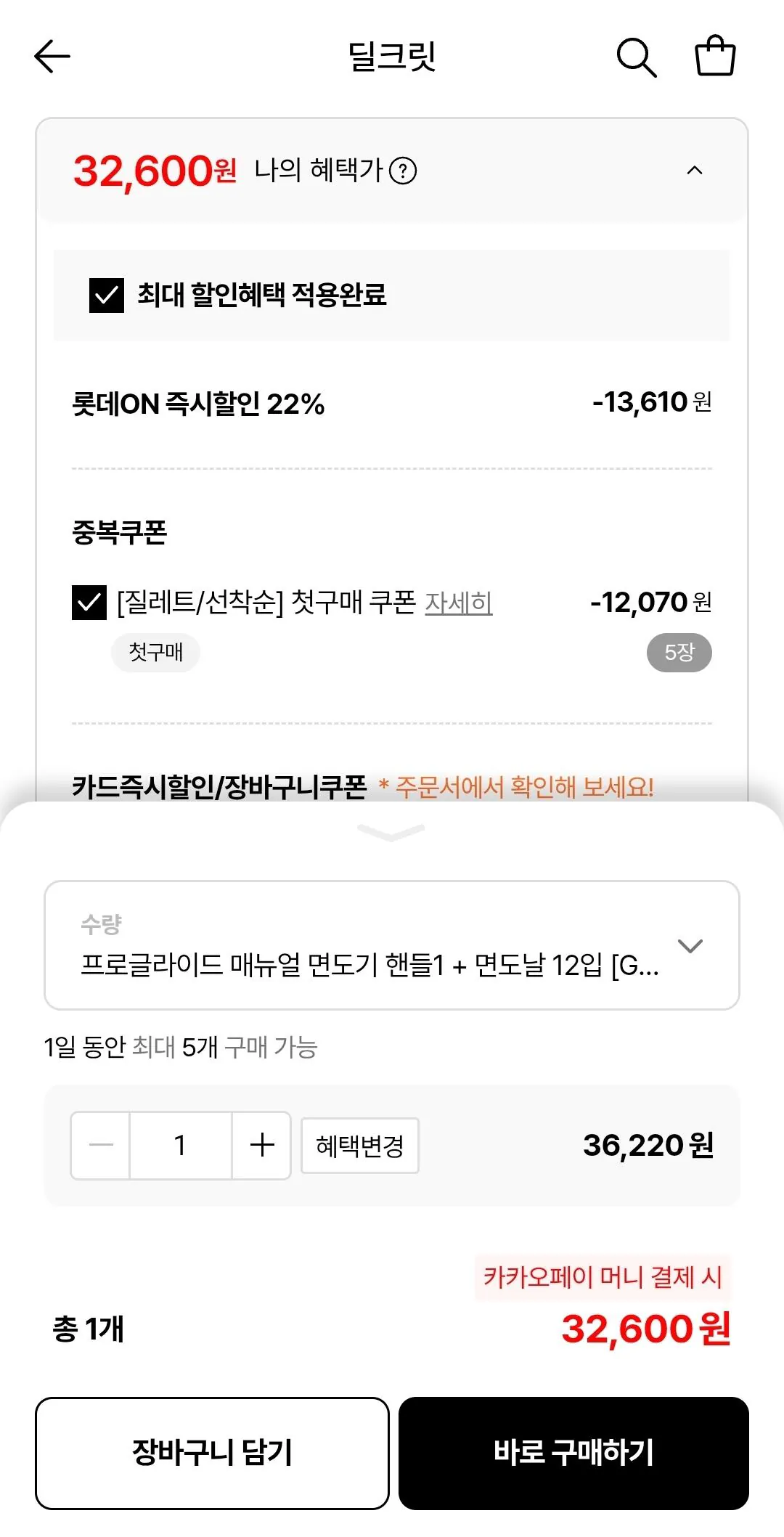Open search with the magnifier icon
Viewport: 784px width, 1537px height.
[x=637, y=56]
